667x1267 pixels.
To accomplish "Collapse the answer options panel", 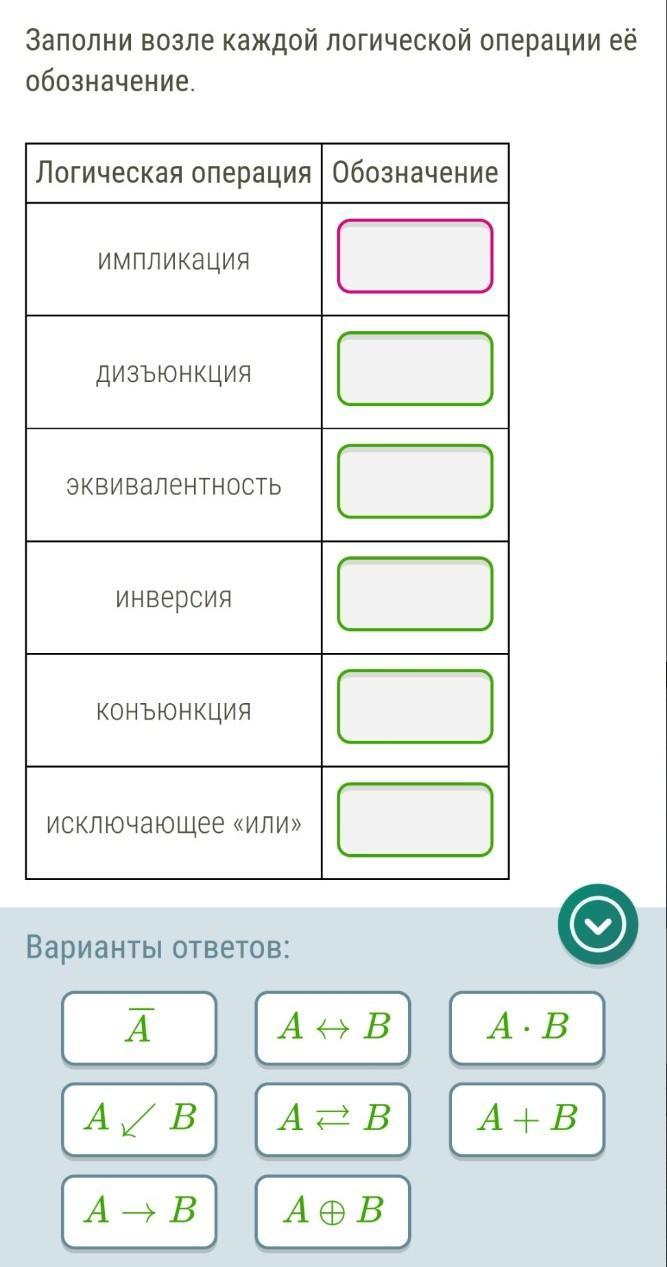I will 597,925.
